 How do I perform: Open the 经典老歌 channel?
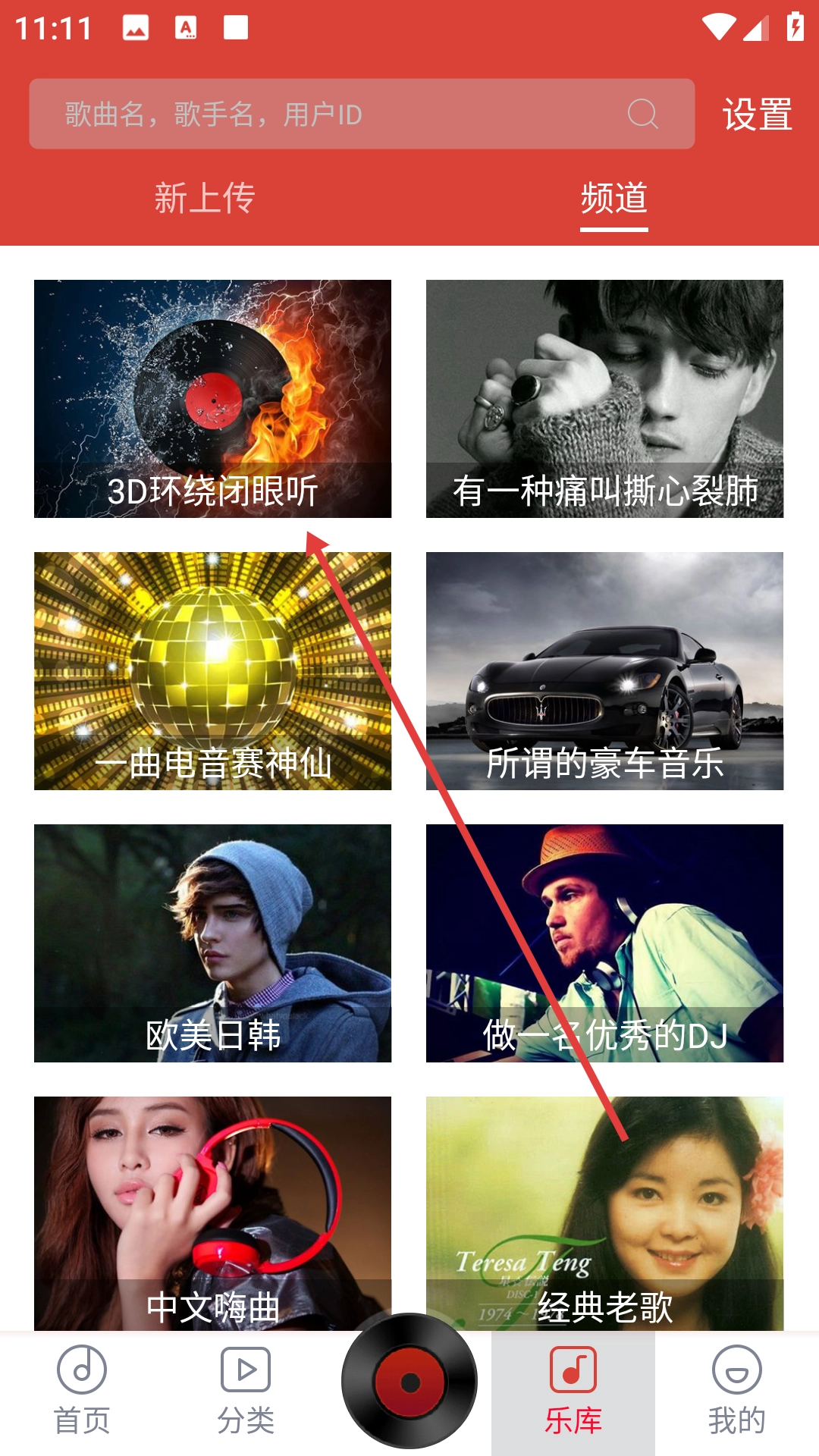(x=604, y=1213)
